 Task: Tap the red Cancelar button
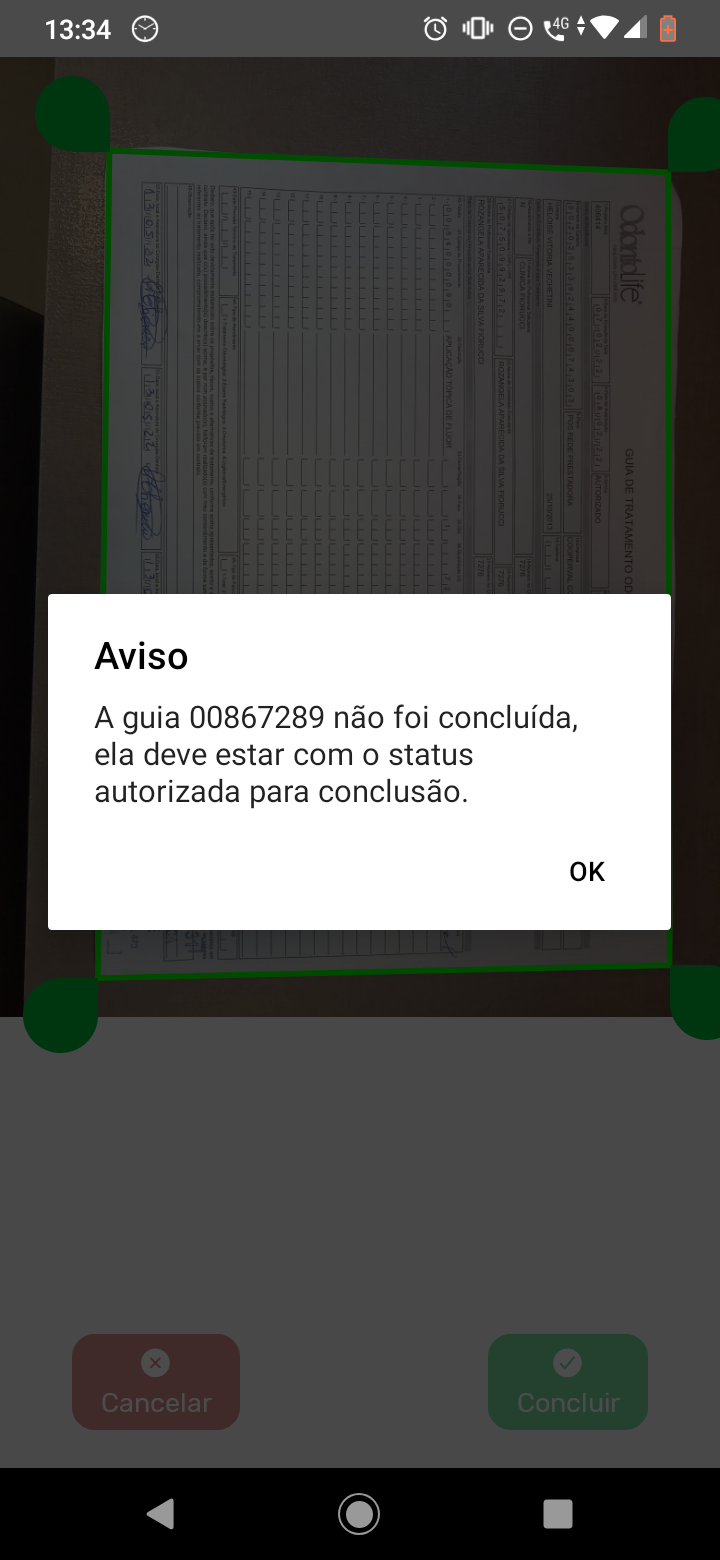(x=156, y=1382)
